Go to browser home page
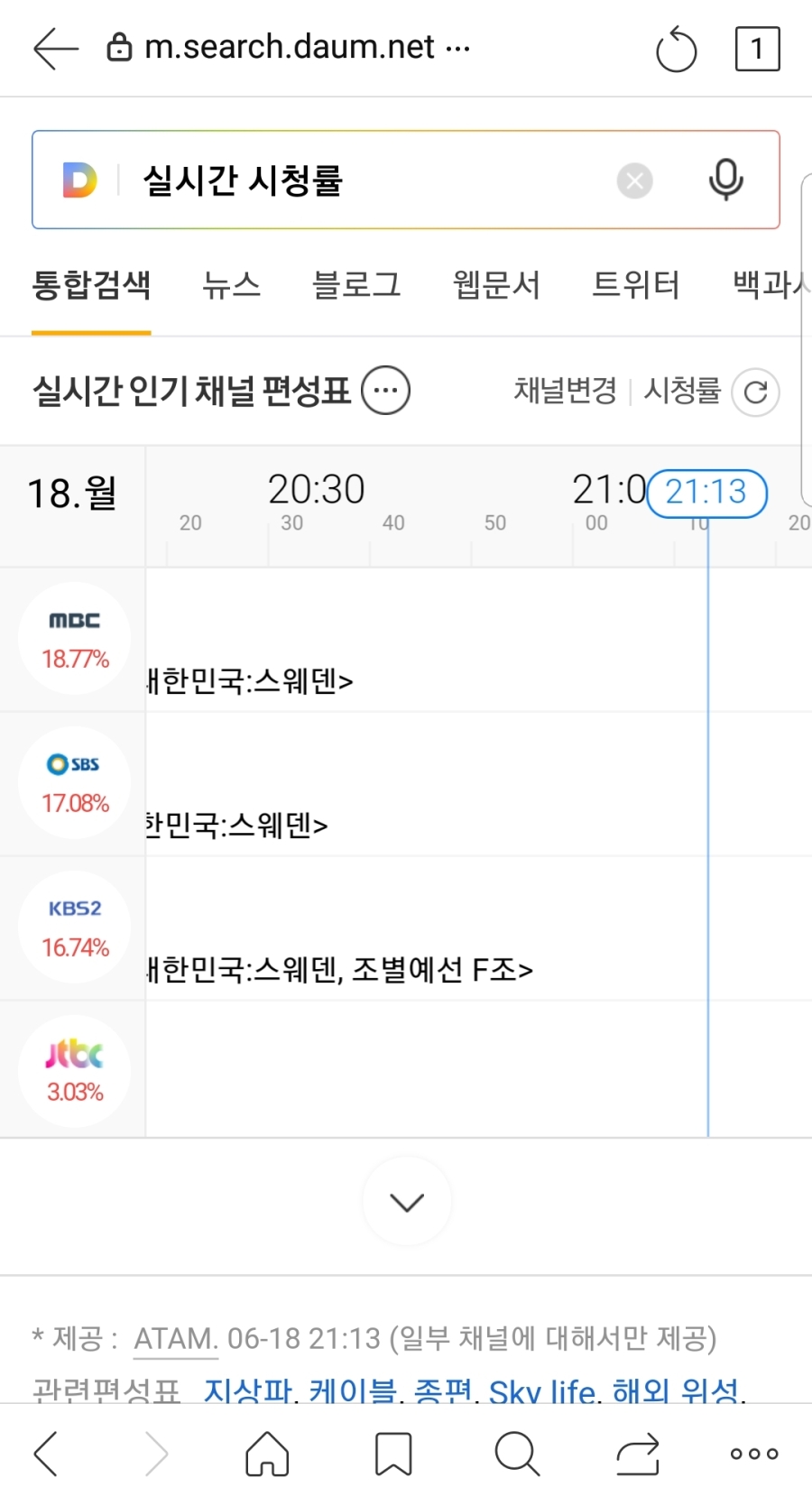This screenshot has height=1496, width=812. coord(267,1454)
